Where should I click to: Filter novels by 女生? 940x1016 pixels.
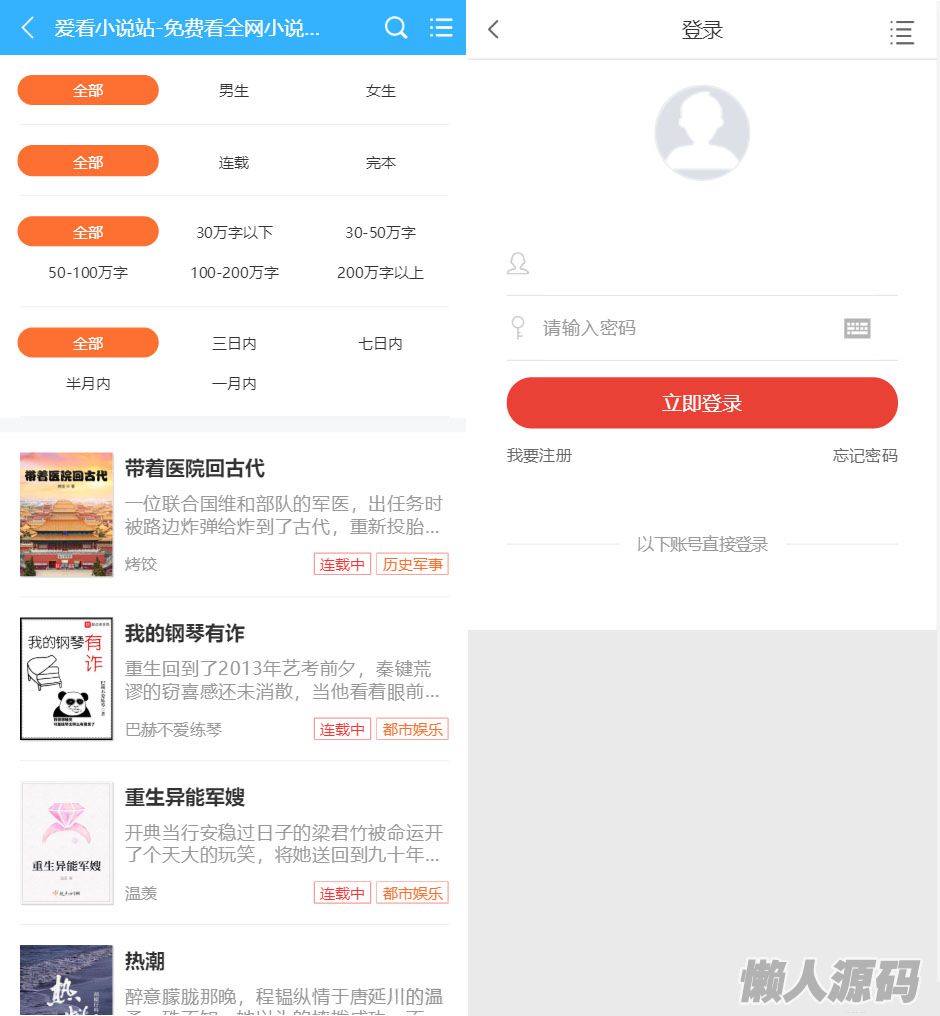381,91
